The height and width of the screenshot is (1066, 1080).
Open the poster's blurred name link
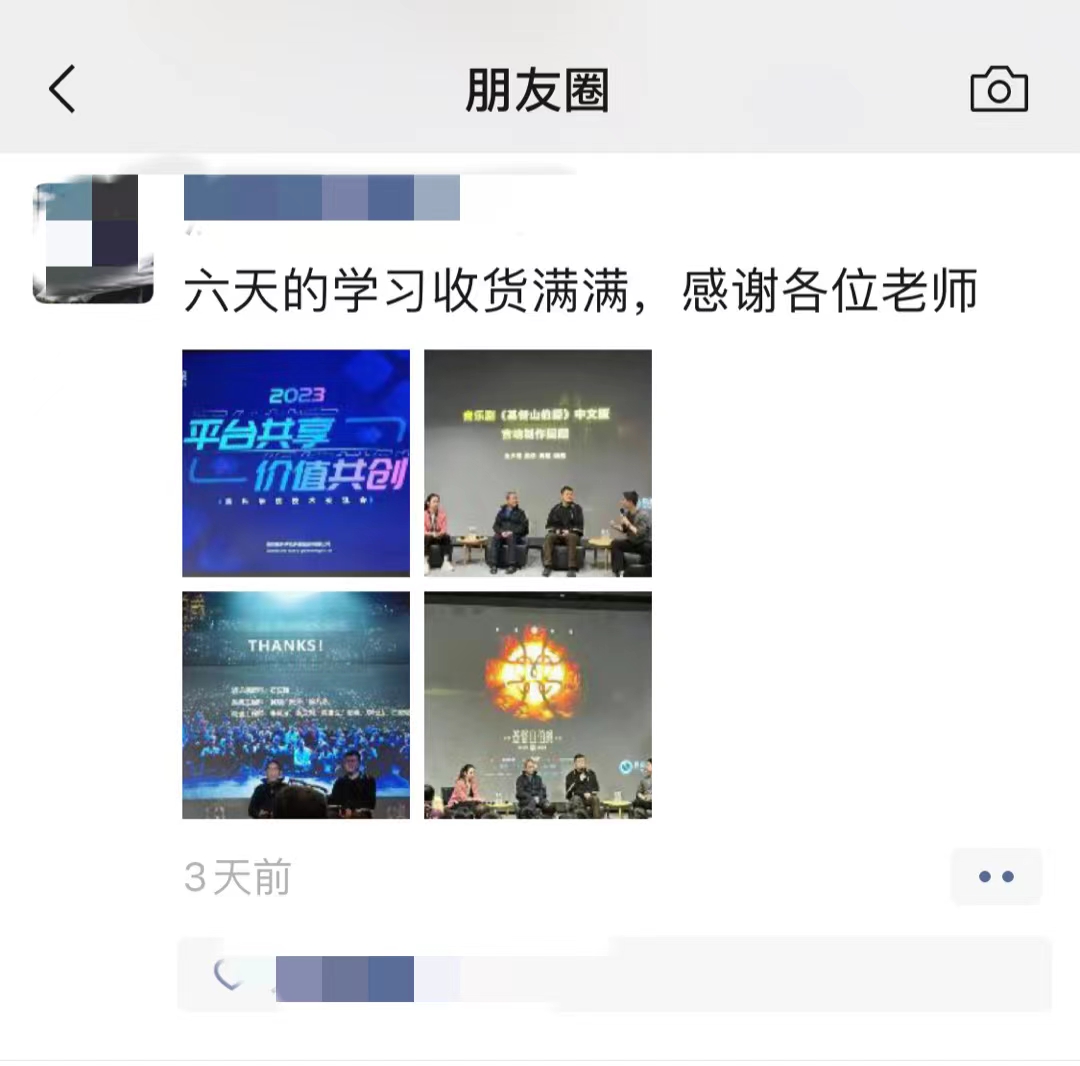coord(321,198)
